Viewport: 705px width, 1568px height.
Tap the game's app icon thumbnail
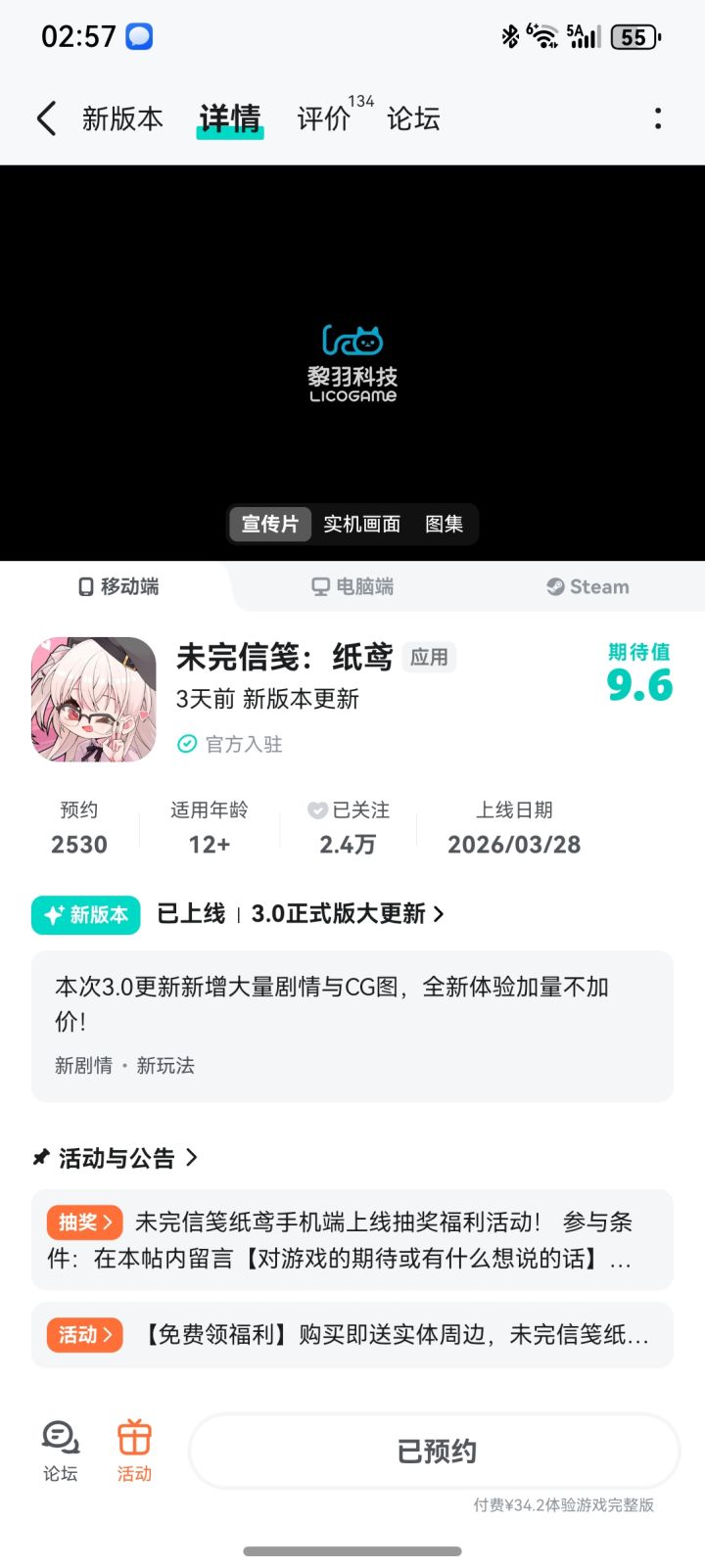93,698
